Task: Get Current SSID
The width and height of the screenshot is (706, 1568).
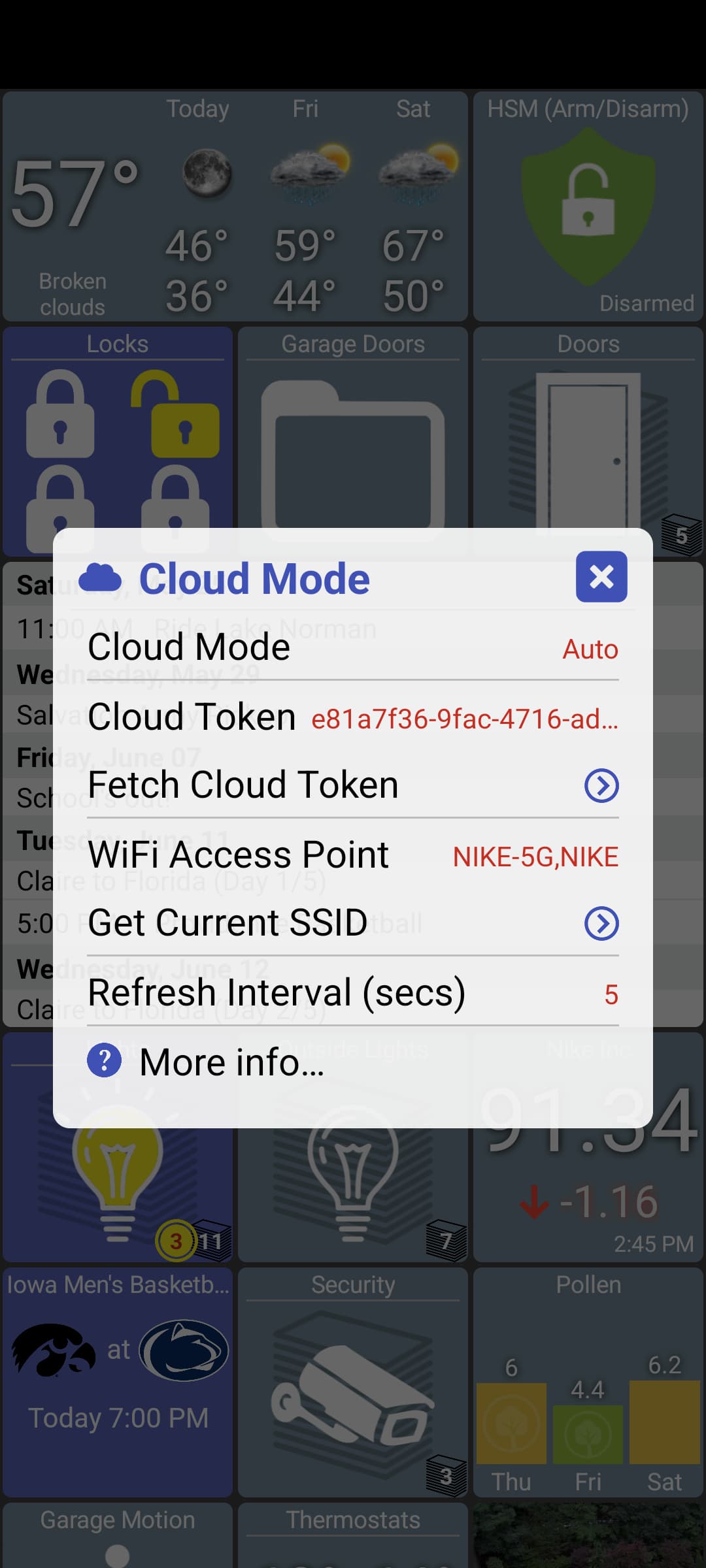Action: point(601,923)
